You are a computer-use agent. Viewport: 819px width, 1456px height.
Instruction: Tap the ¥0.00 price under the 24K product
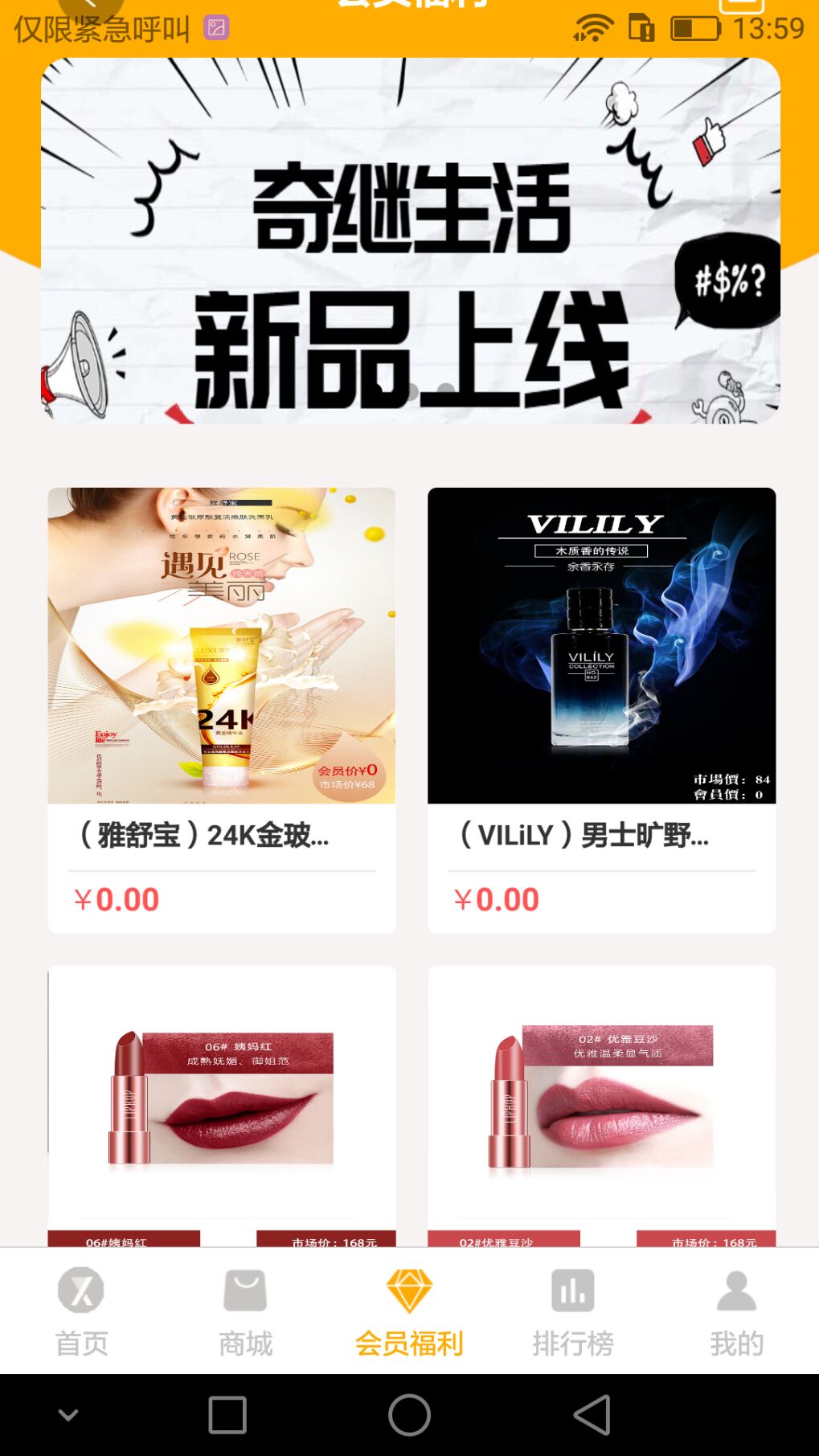coord(116,899)
